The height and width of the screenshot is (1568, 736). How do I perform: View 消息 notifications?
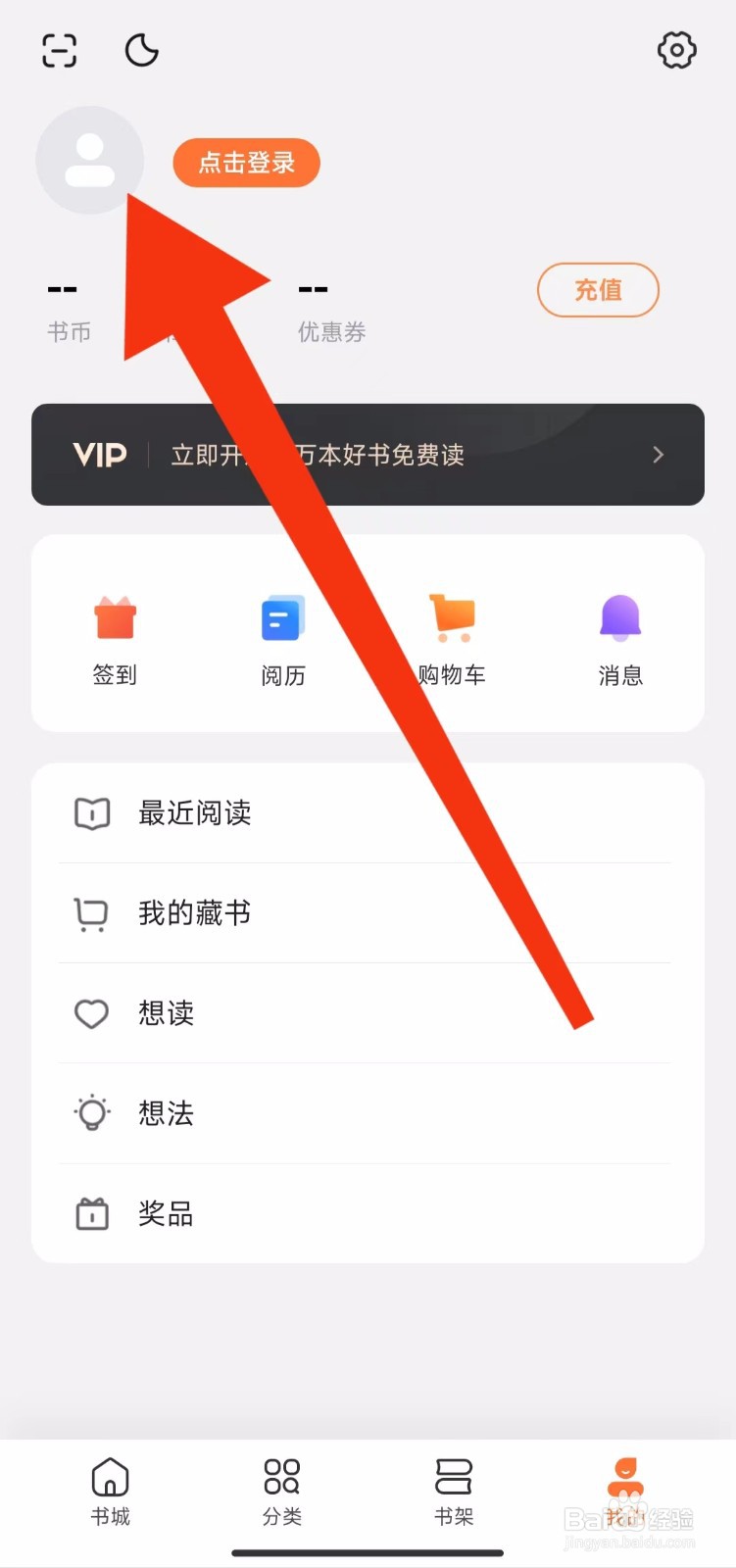point(620,637)
